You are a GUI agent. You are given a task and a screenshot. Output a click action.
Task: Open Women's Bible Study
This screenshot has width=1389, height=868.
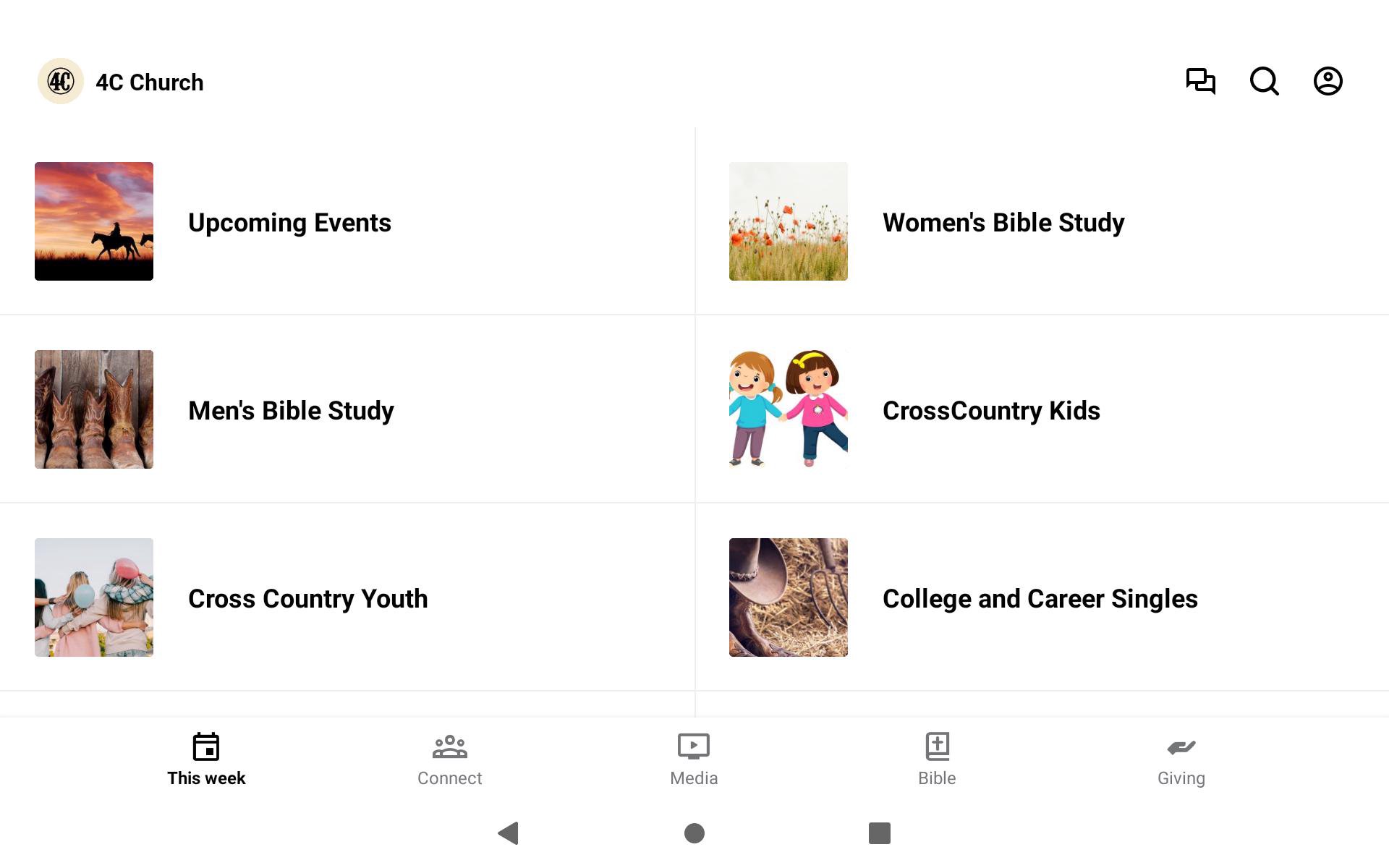[1003, 222]
